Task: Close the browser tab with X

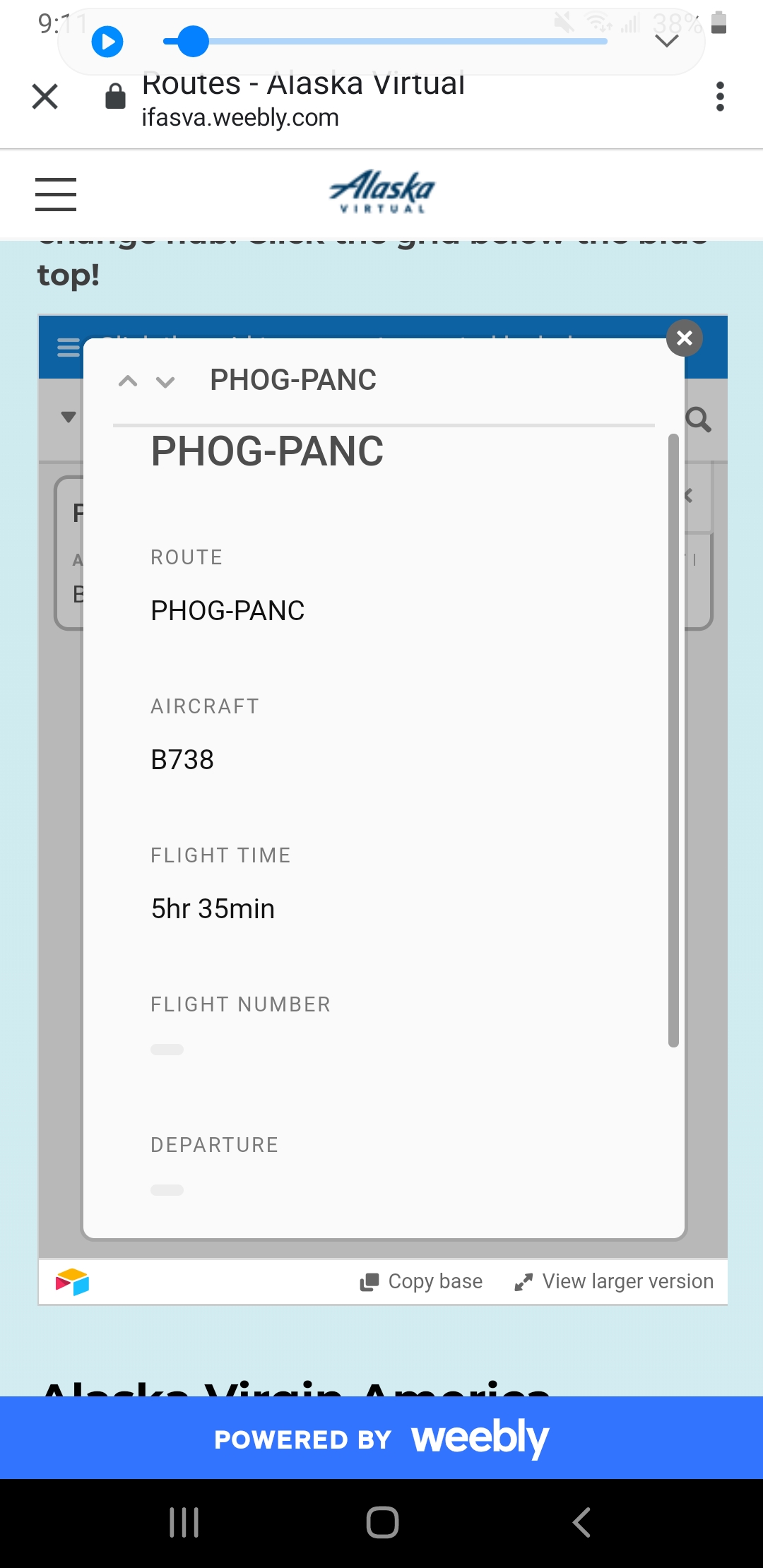Action: (x=45, y=97)
